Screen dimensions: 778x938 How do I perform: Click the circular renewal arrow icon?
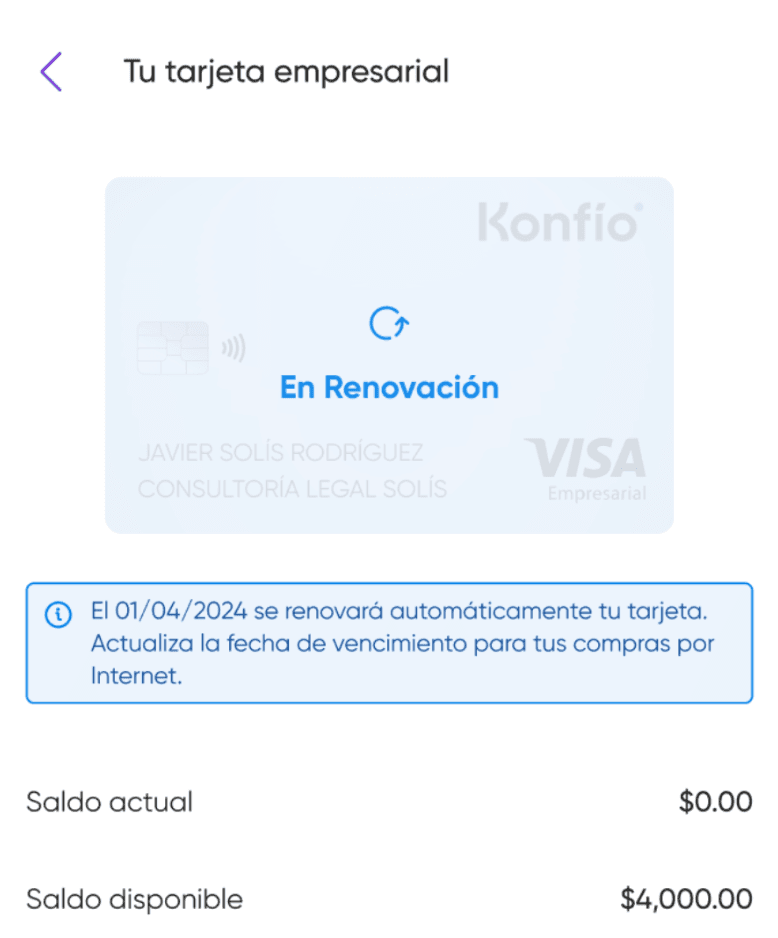389,323
